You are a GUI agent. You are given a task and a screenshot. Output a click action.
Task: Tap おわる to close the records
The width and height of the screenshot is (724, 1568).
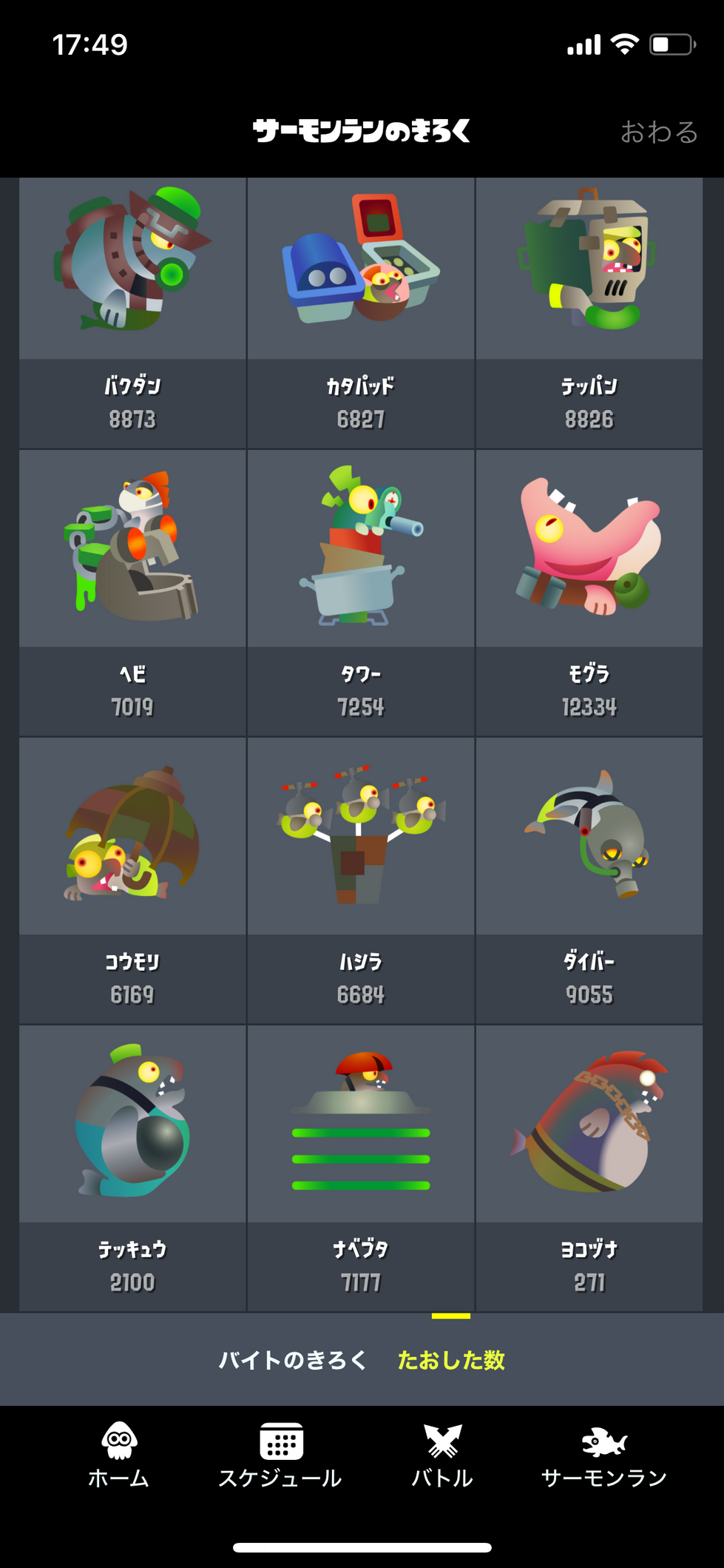(658, 132)
